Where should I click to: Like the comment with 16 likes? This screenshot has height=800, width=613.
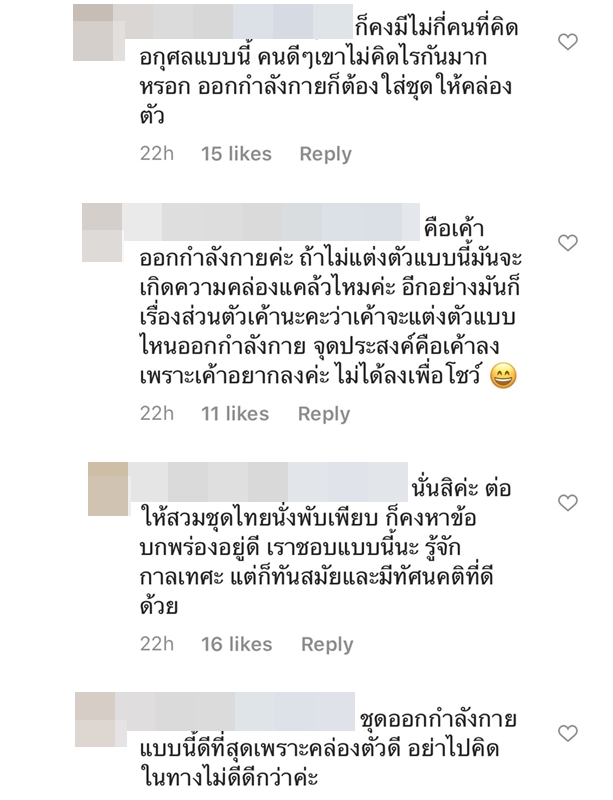point(567,502)
